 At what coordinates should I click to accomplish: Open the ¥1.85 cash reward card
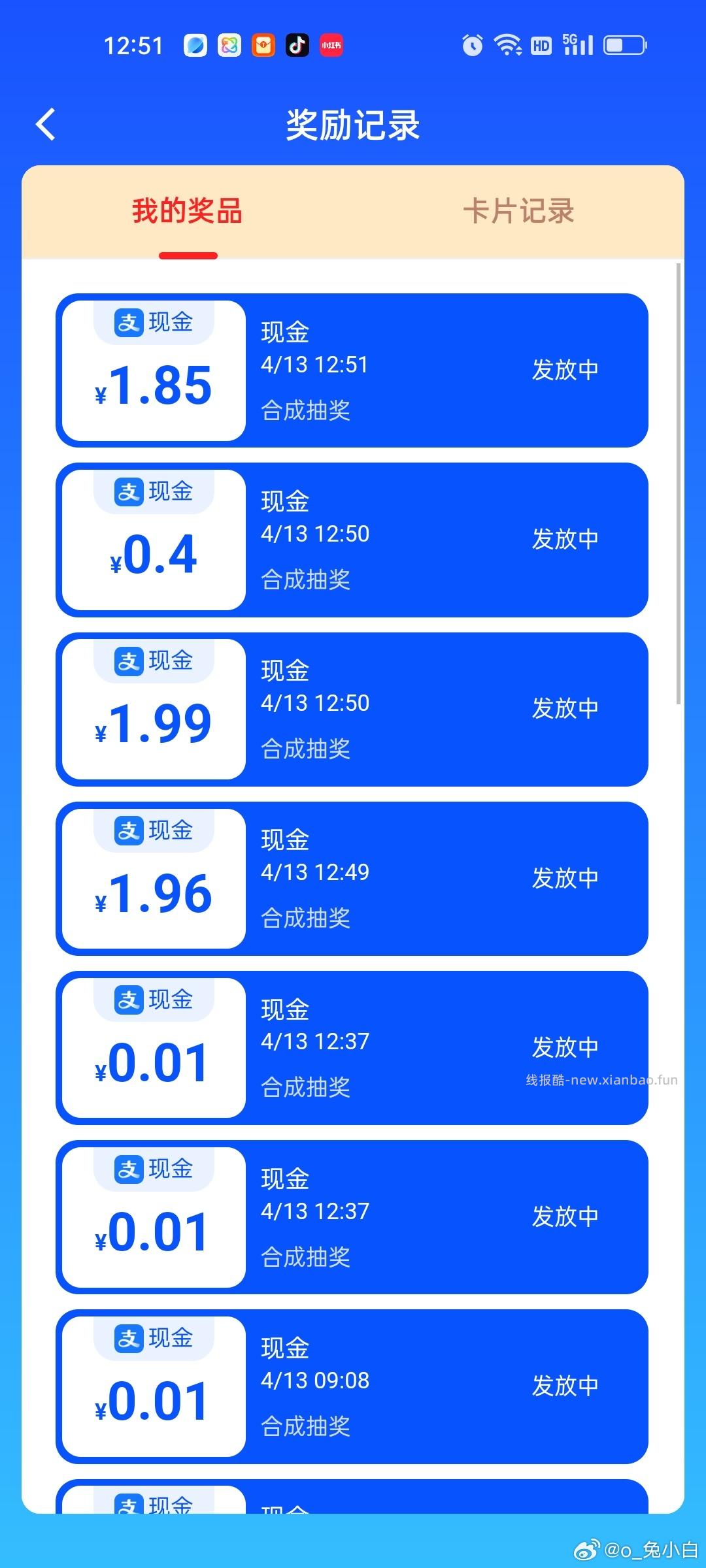click(x=353, y=370)
